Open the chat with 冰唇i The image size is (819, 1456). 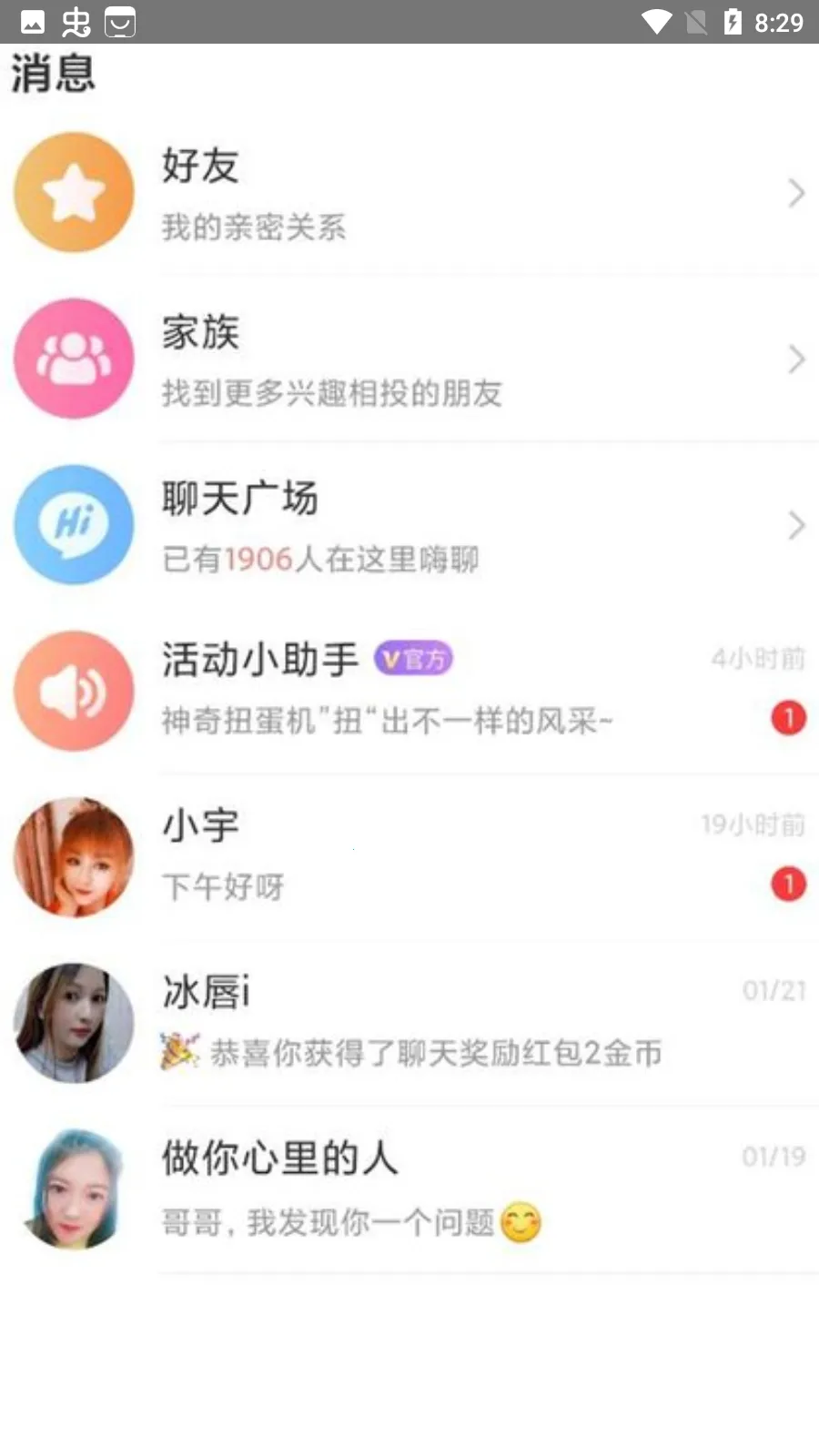pyautogui.click(x=409, y=1023)
